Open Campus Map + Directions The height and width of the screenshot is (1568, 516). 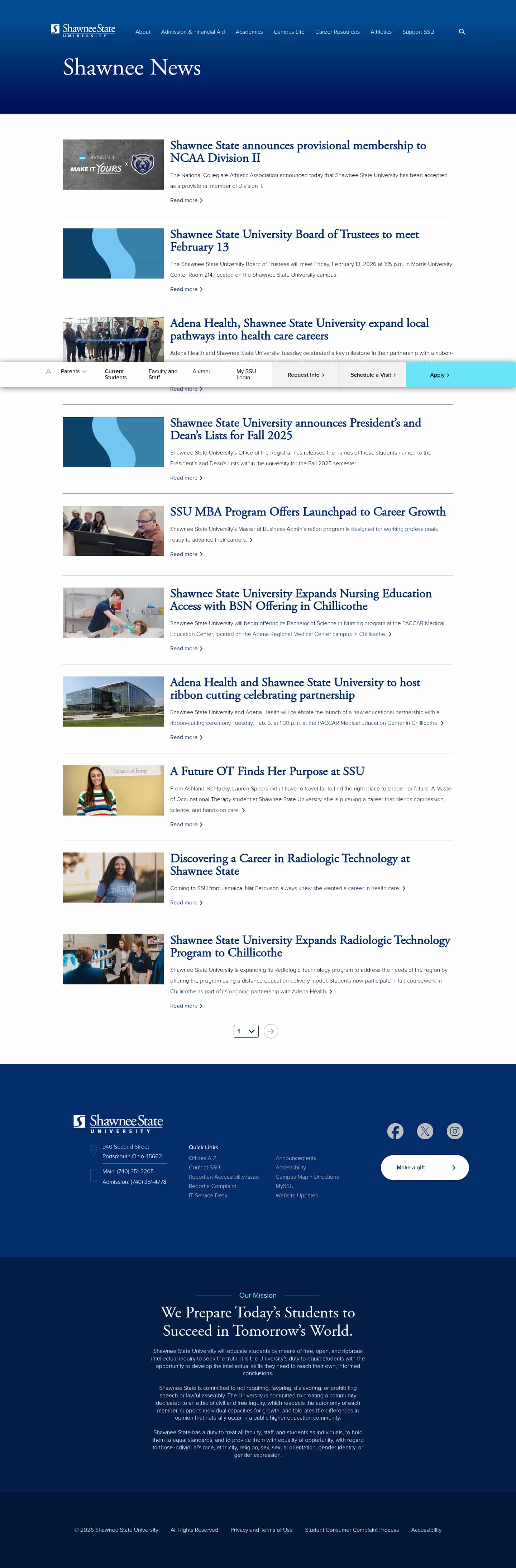coord(307,1177)
